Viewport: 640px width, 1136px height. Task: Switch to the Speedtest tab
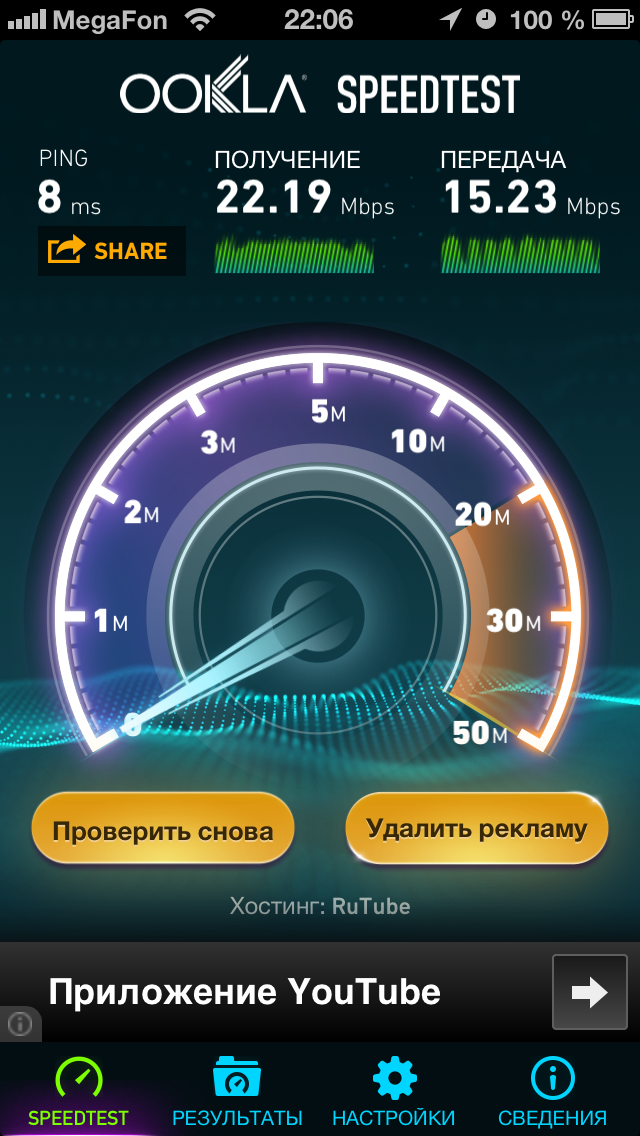click(x=79, y=1092)
